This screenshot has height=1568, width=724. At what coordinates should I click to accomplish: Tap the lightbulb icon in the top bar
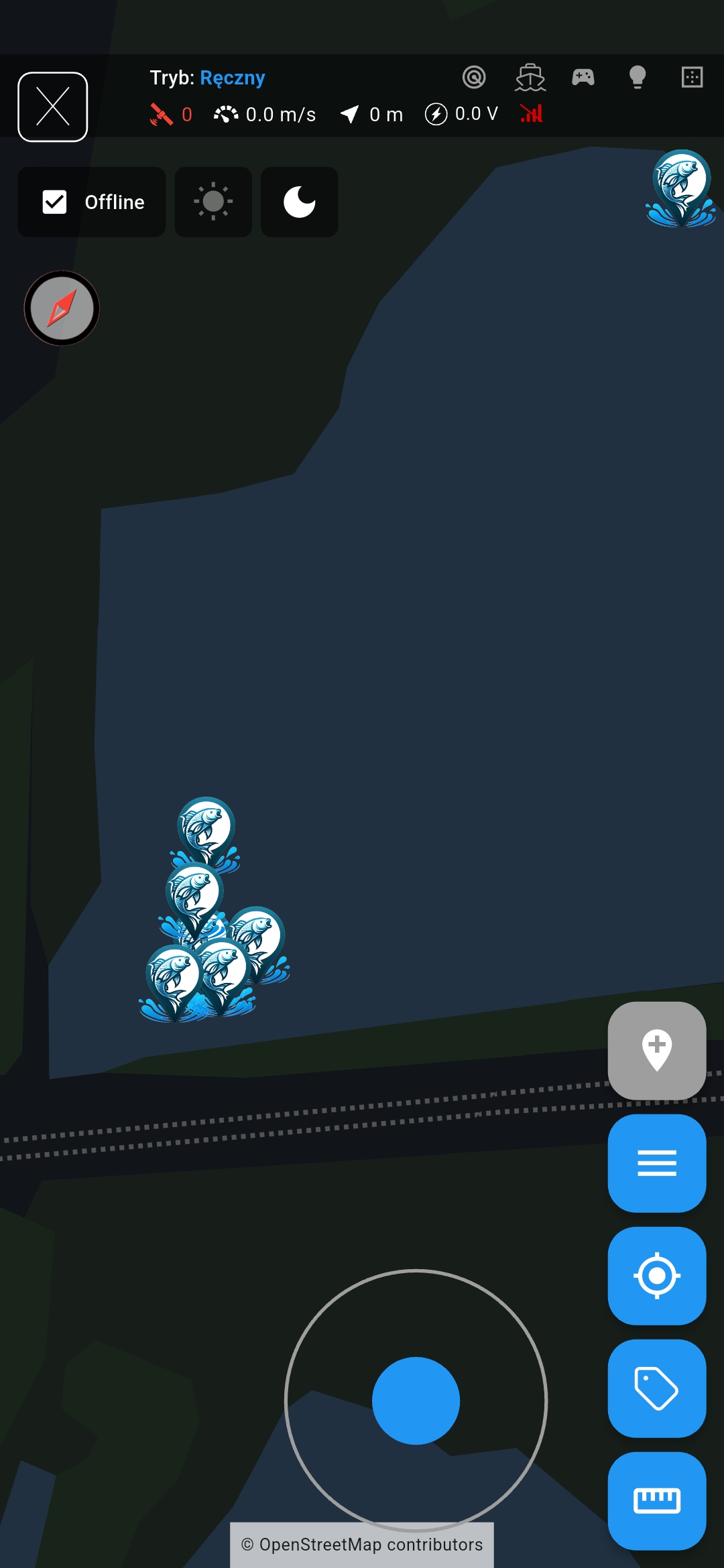point(637,77)
